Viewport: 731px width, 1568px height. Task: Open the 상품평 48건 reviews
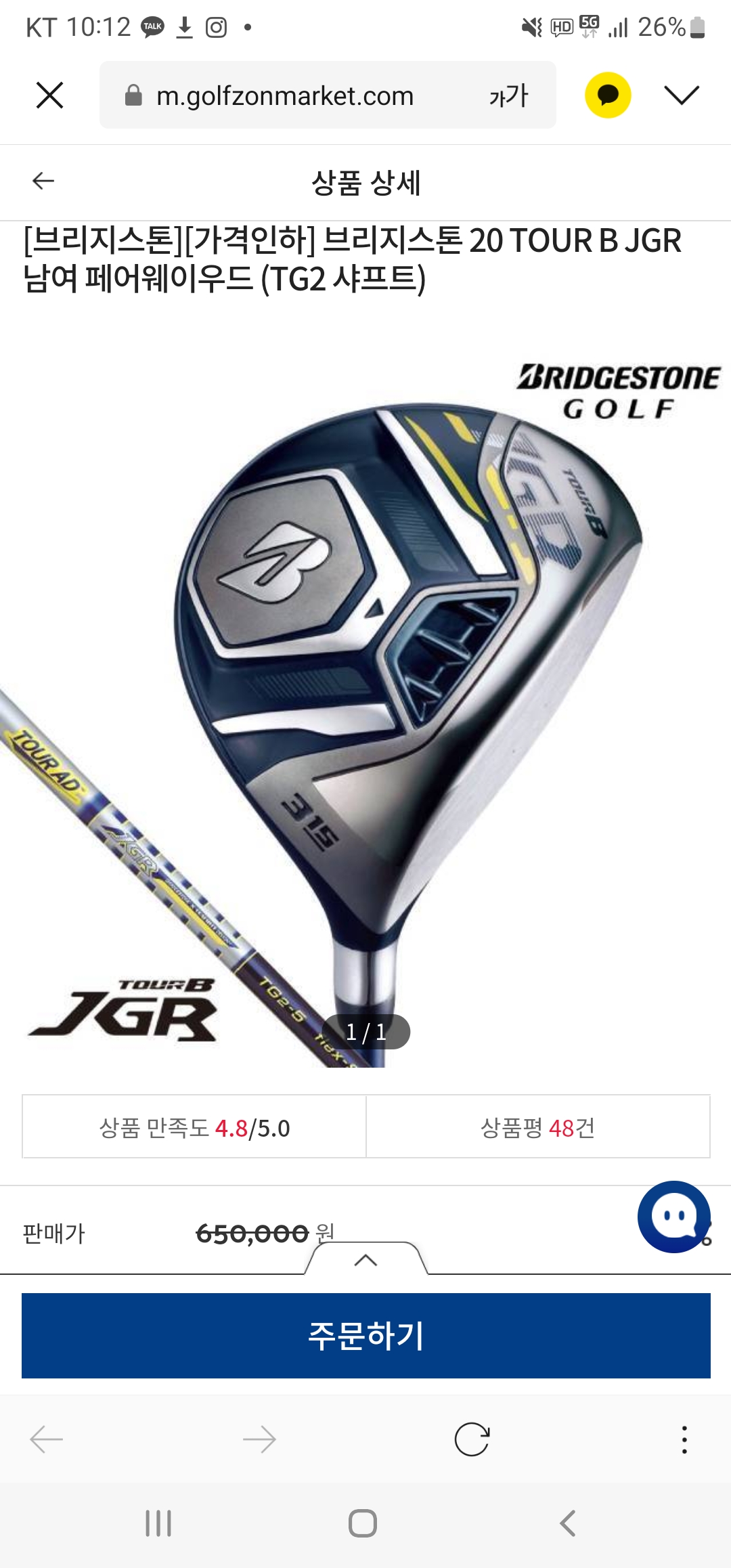[x=537, y=1127]
